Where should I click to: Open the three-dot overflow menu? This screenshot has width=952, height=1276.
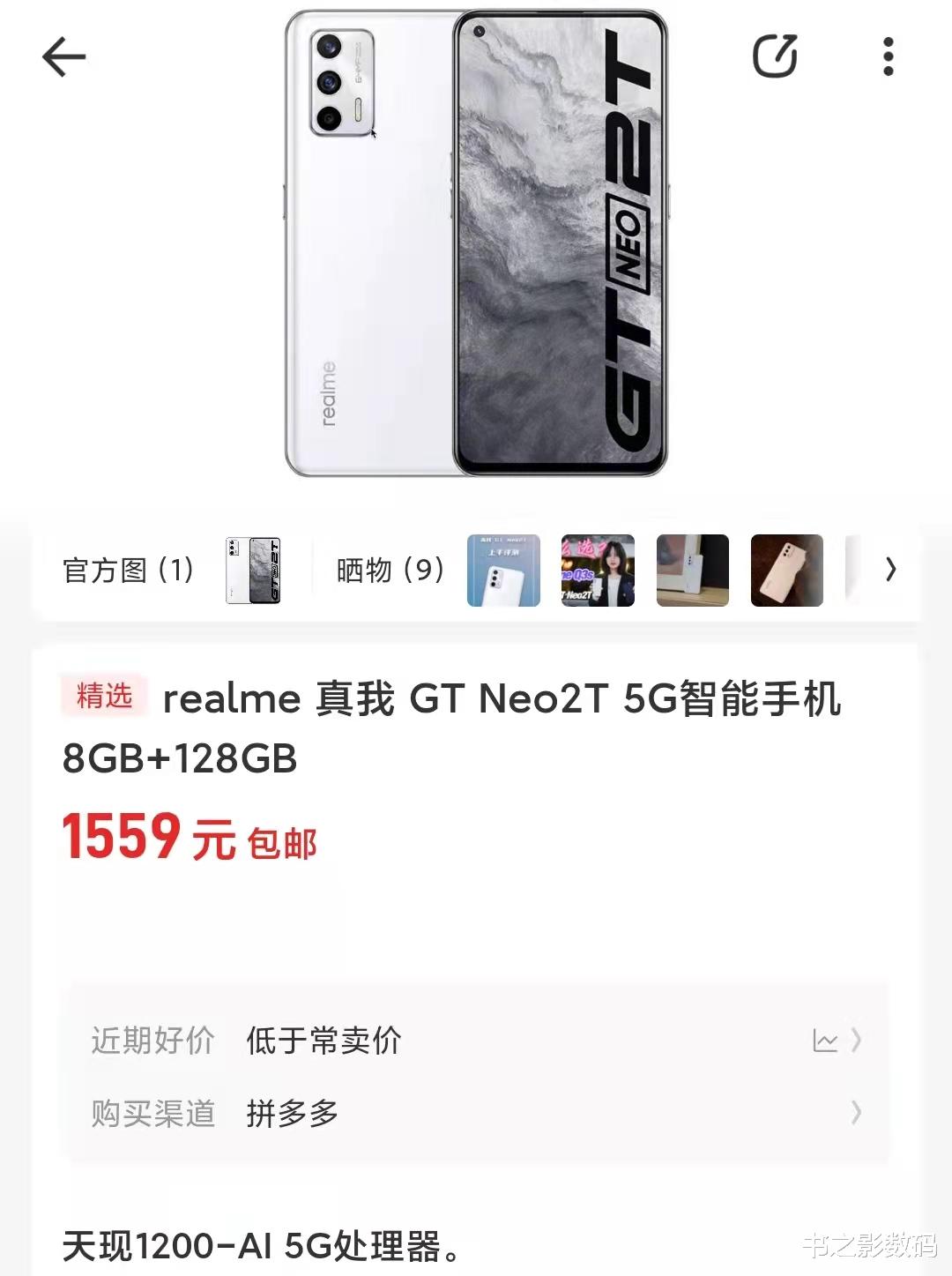888,57
